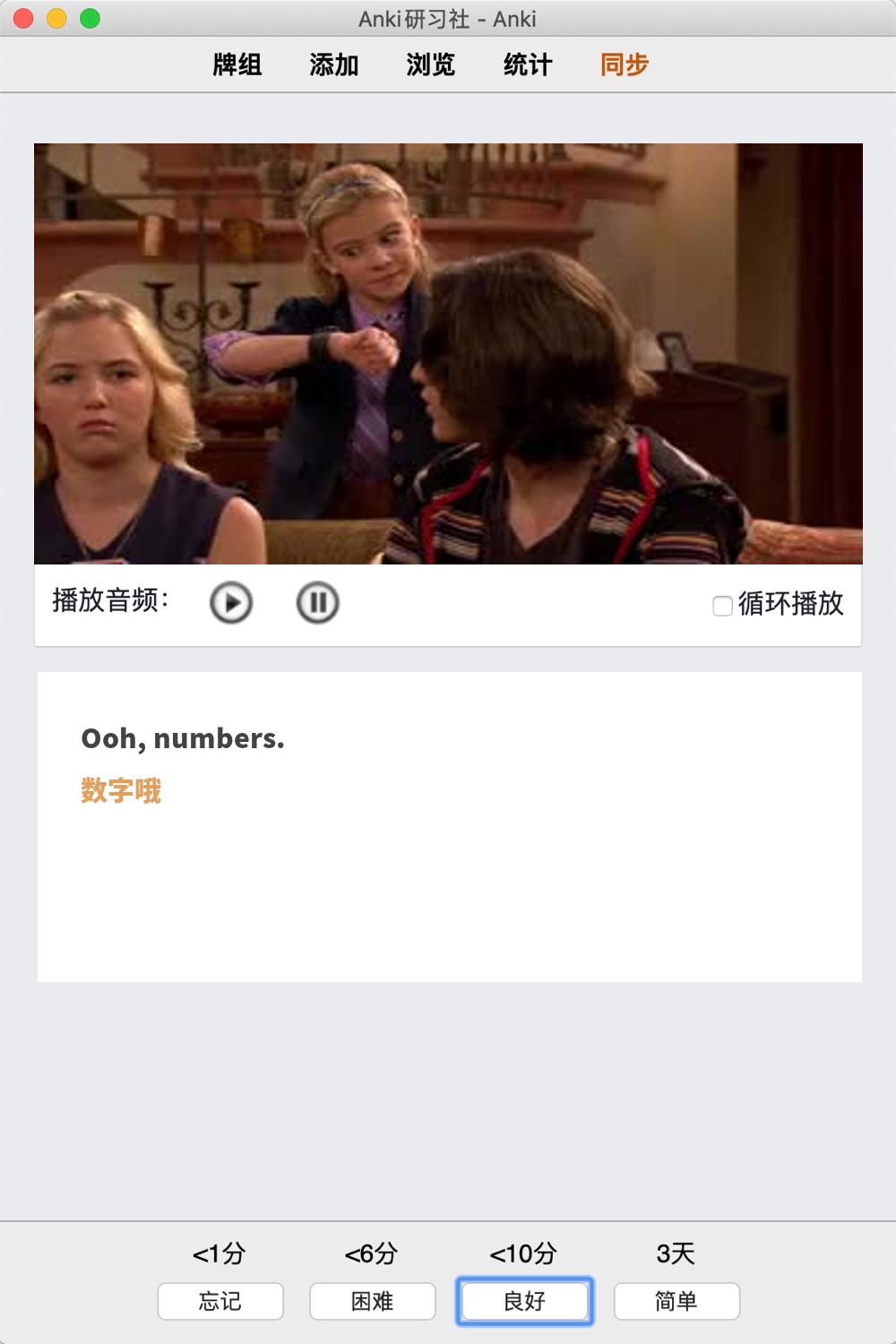Rate the card as 良好
The image size is (896, 1344).
(x=525, y=1301)
